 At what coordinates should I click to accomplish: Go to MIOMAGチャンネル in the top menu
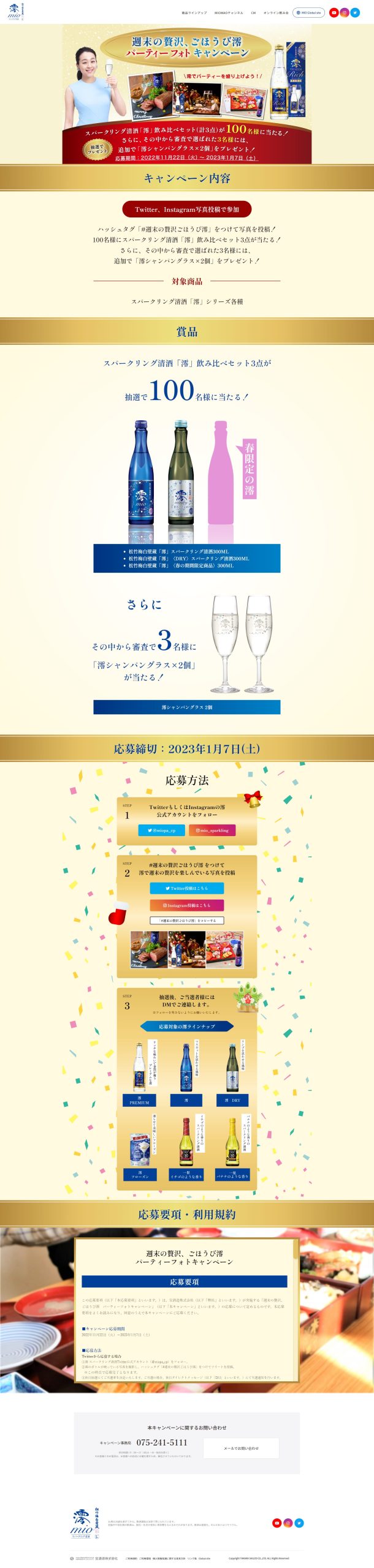tap(228, 13)
